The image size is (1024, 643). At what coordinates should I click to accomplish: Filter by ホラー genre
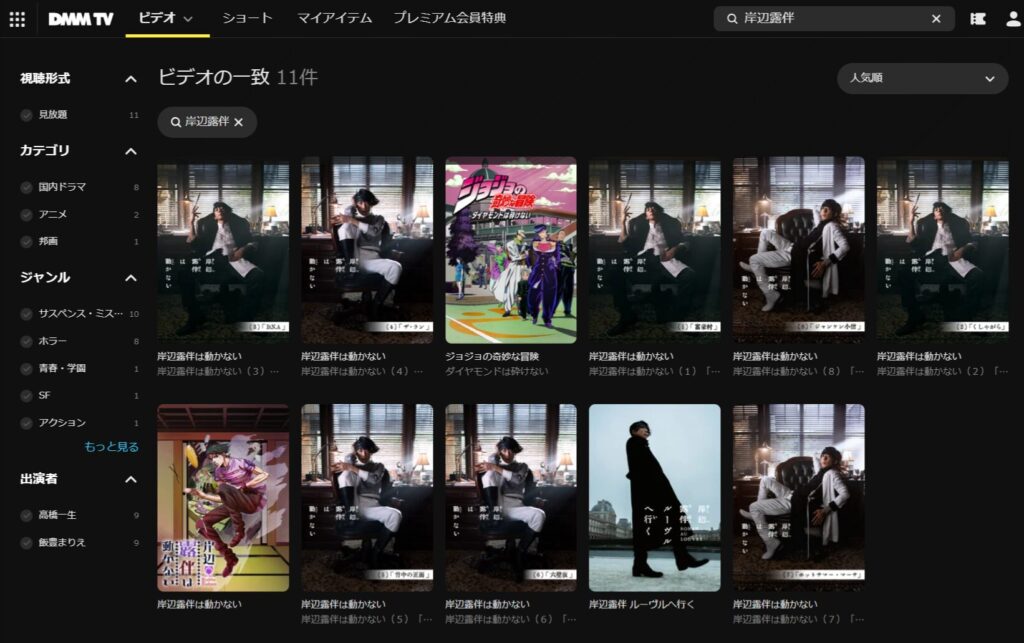pos(27,341)
